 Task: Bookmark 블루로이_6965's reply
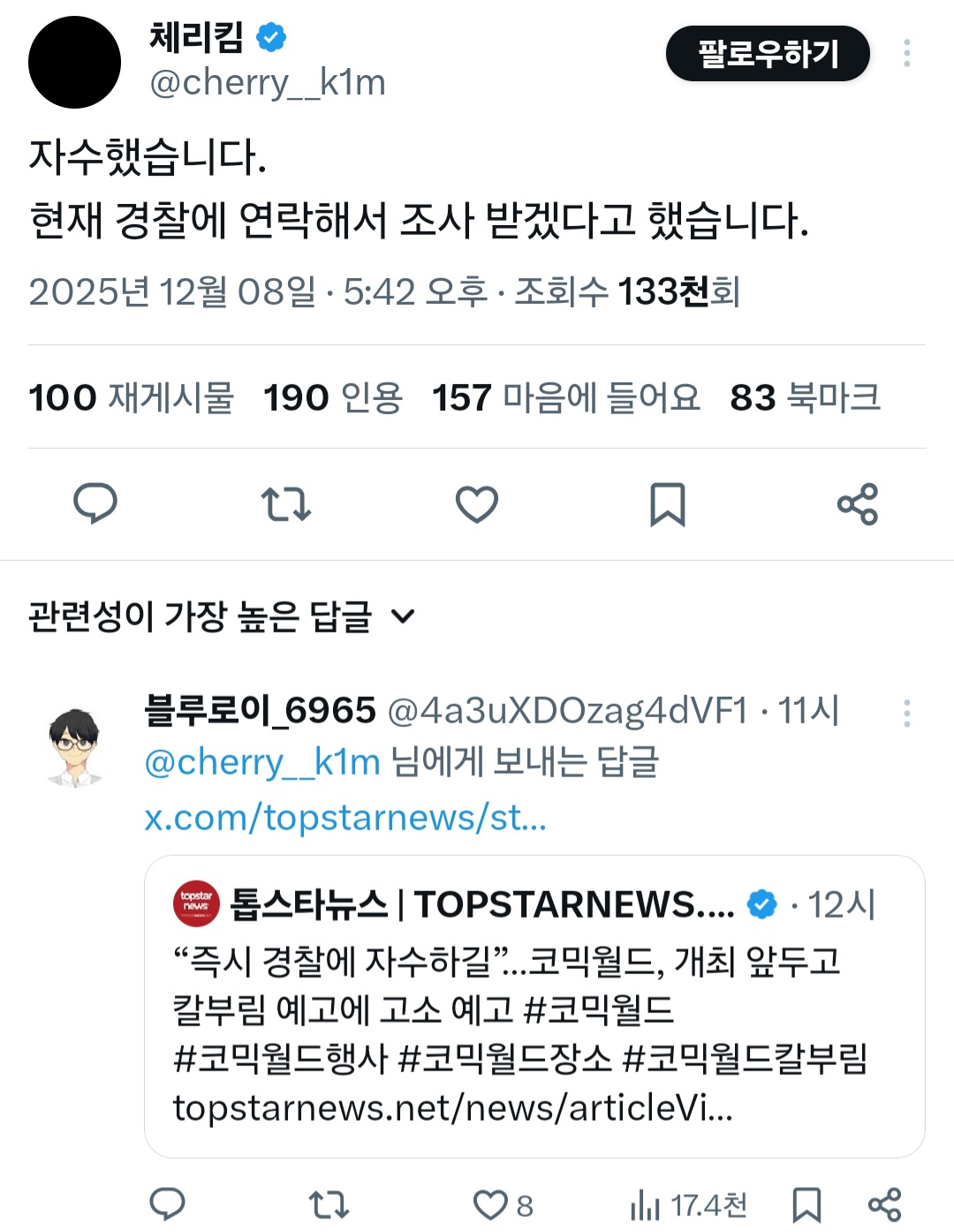pyautogui.click(x=806, y=1205)
